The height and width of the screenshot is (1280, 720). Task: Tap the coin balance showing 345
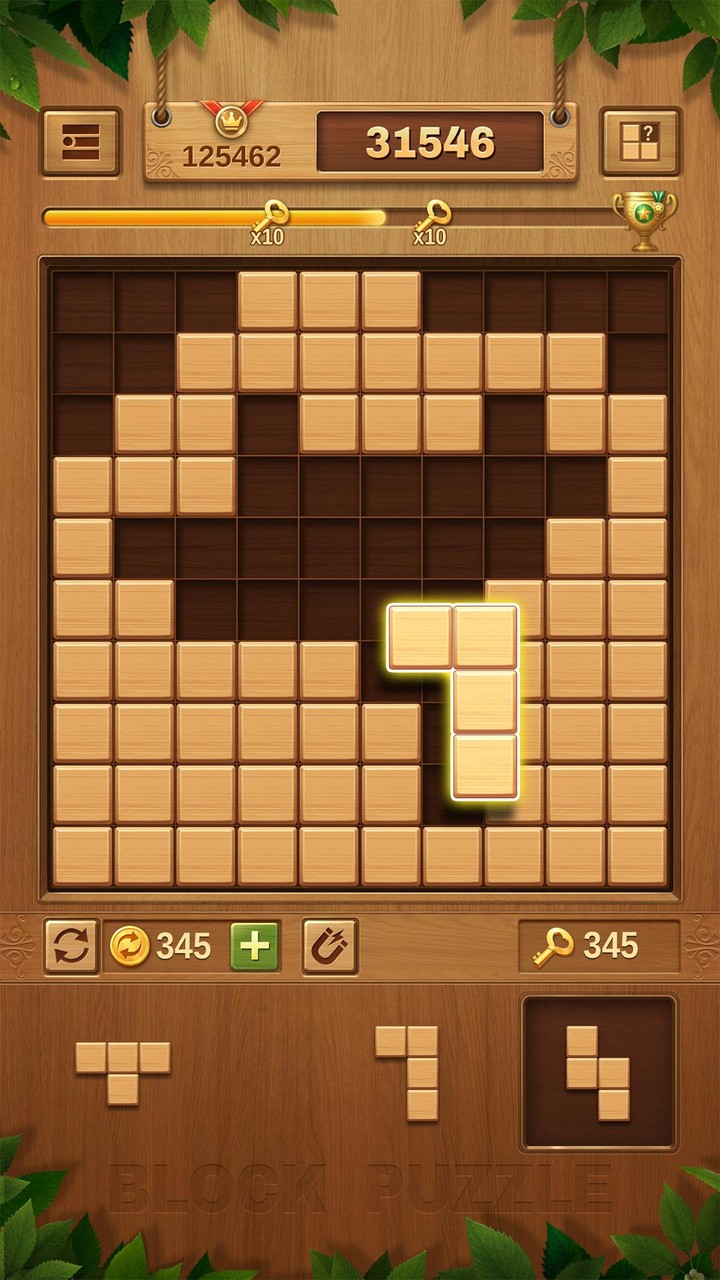pos(160,945)
